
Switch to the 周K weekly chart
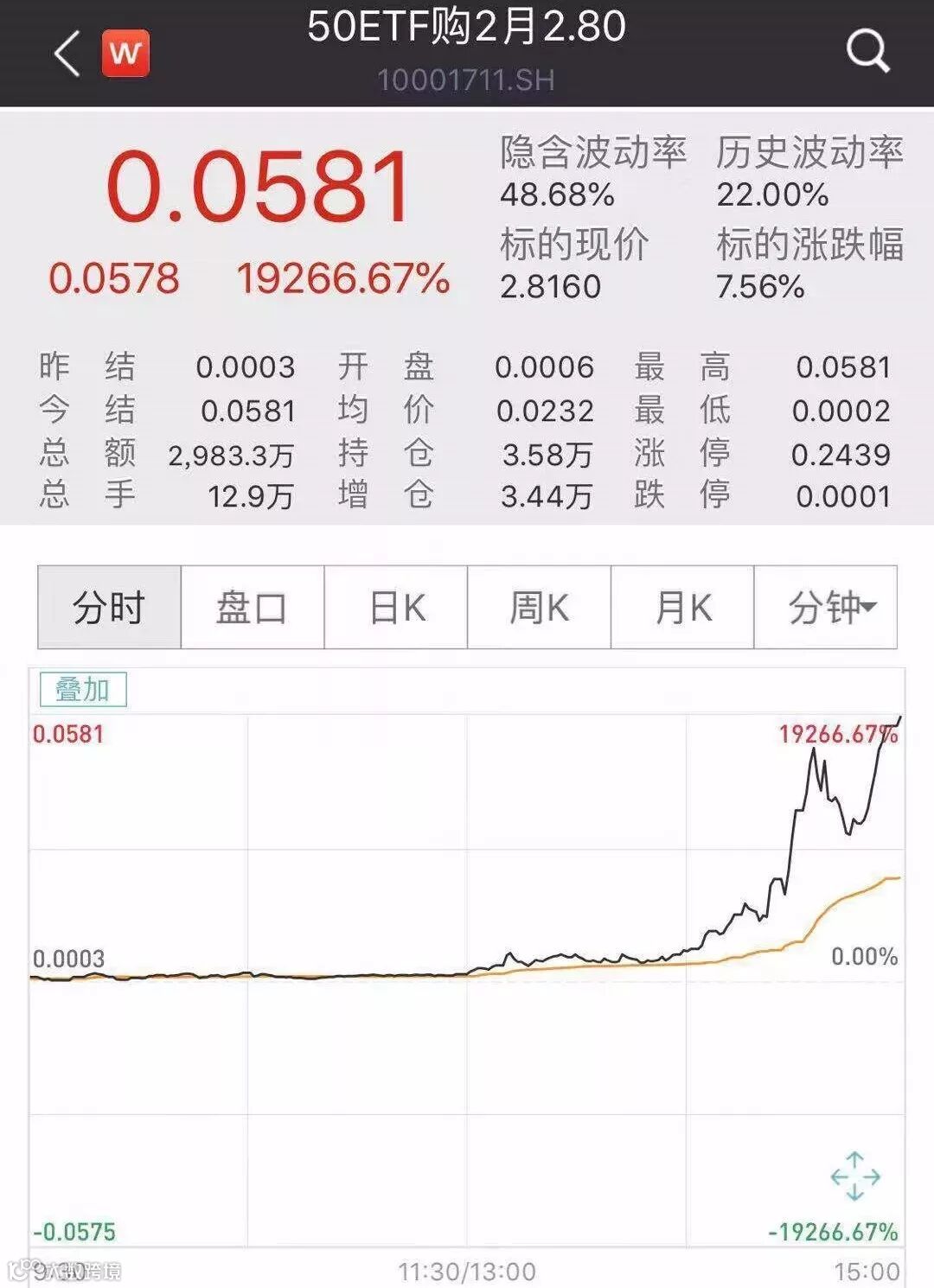pyautogui.click(x=539, y=608)
